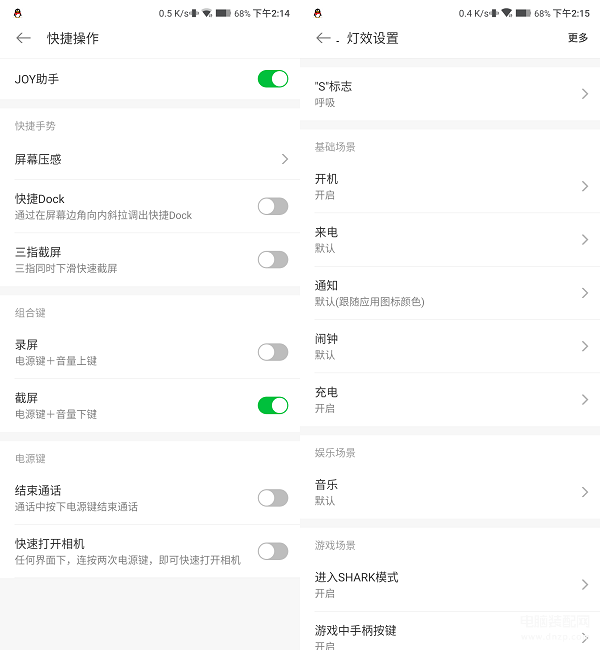Open the "S"标志 light effect setting
Image resolution: width=600 pixels, height=650 pixels.
450,94
